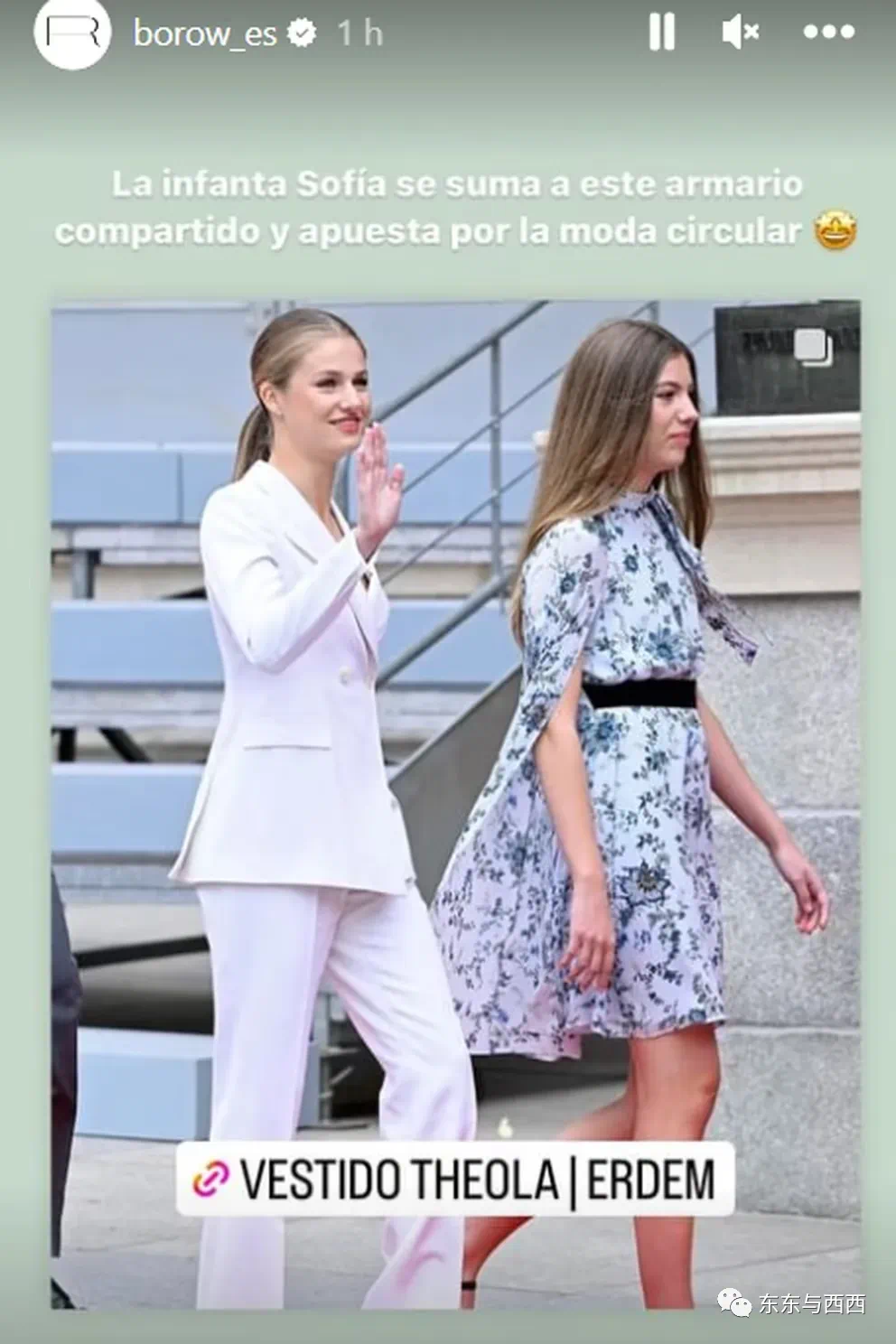Open the borow_es profile avatar
Image resolution: width=896 pixels, height=1344 pixels.
(71, 33)
